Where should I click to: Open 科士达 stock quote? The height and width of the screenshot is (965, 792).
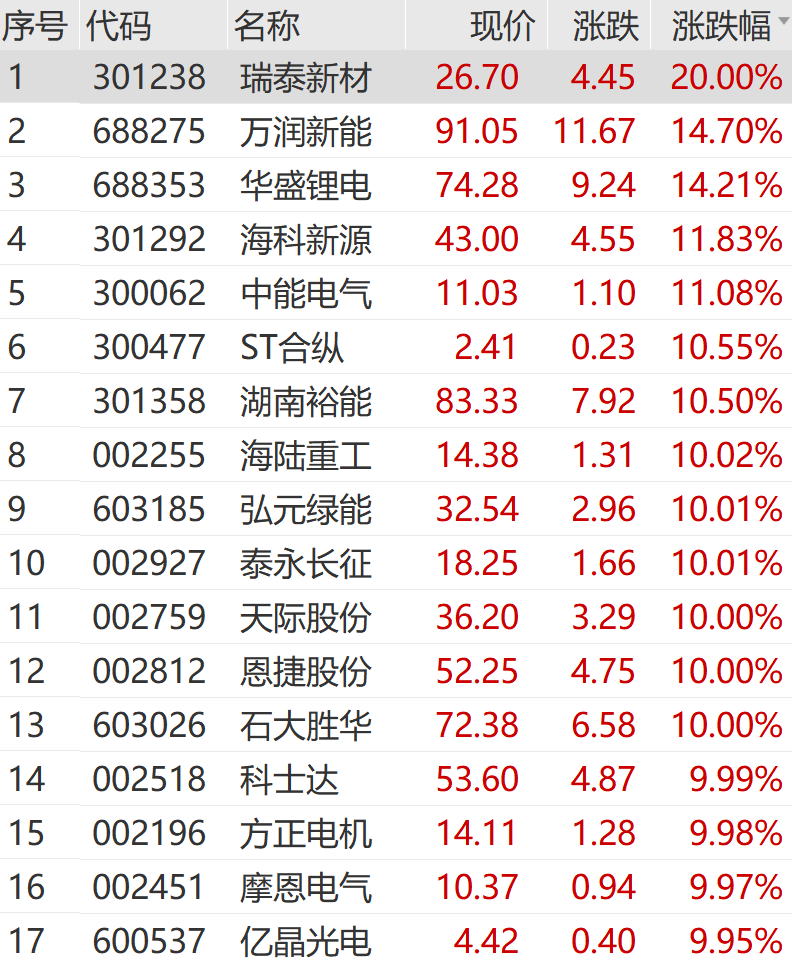(289, 779)
